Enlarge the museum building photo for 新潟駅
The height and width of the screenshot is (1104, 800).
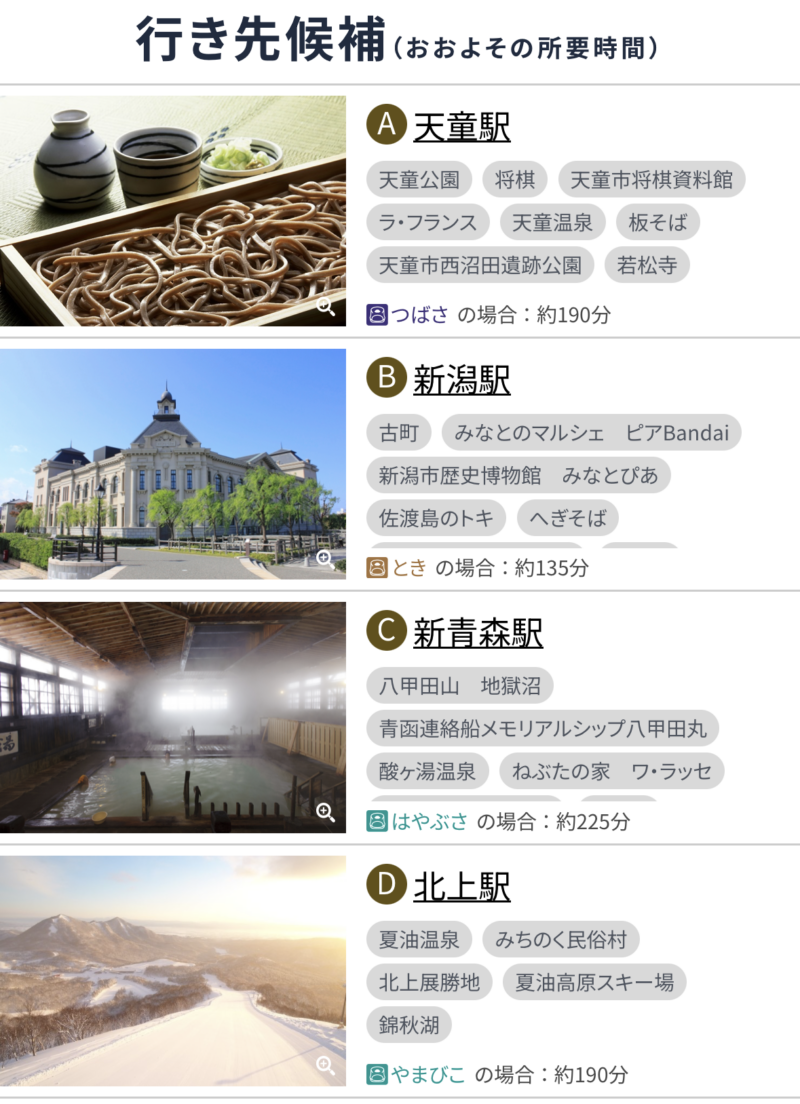coord(325,559)
